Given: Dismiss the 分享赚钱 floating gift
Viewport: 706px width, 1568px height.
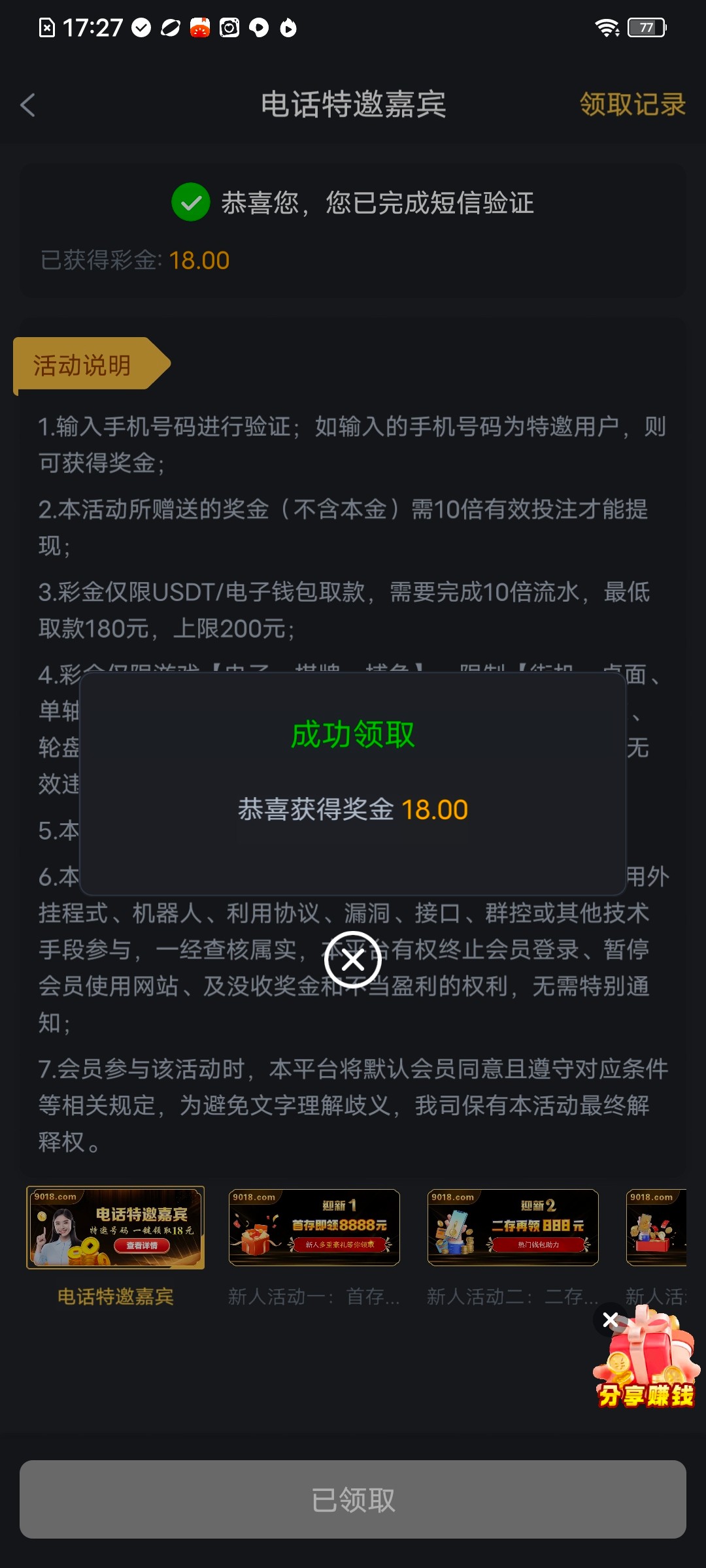Looking at the screenshot, I should (x=610, y=1320).
